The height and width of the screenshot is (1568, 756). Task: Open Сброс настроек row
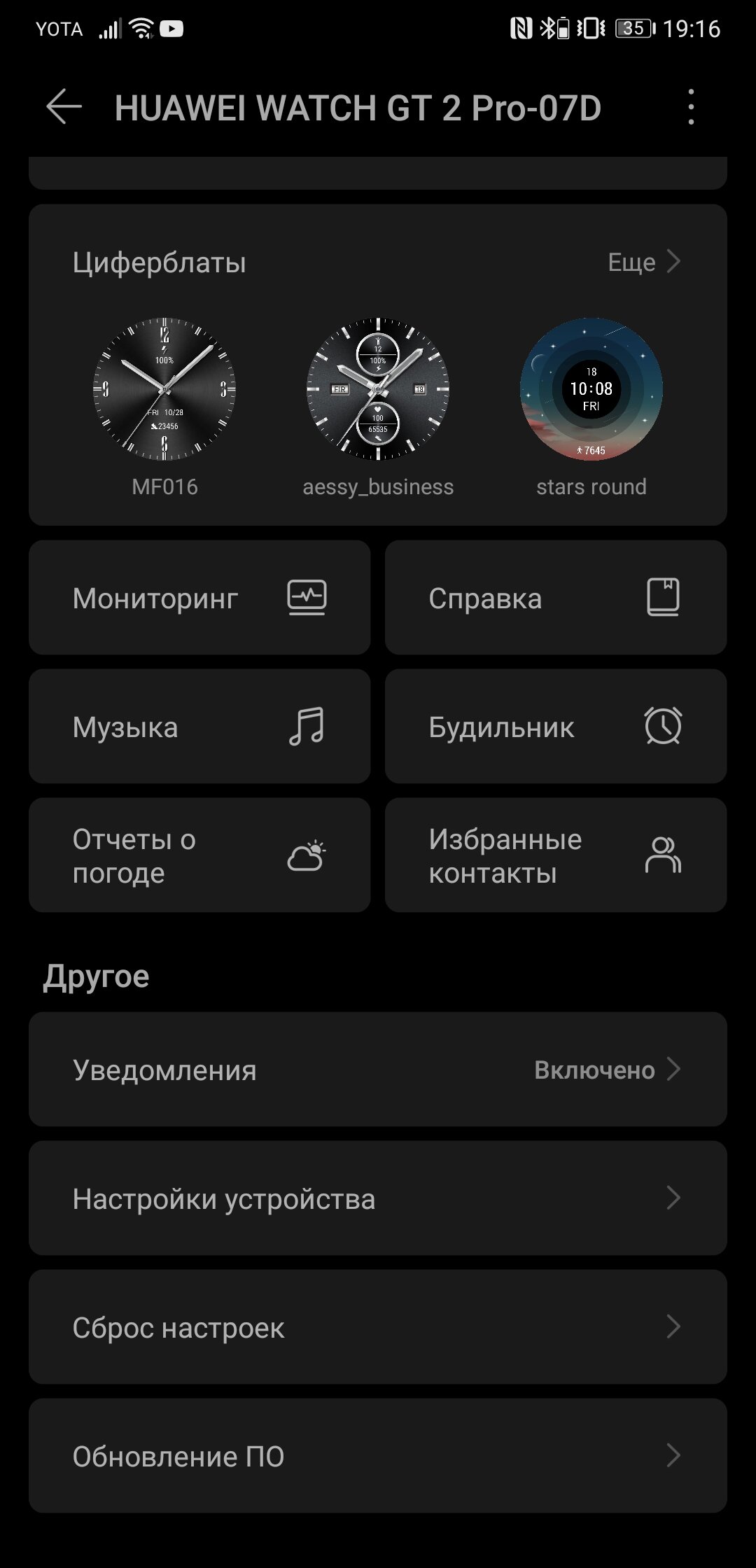tap(378, 1326)
